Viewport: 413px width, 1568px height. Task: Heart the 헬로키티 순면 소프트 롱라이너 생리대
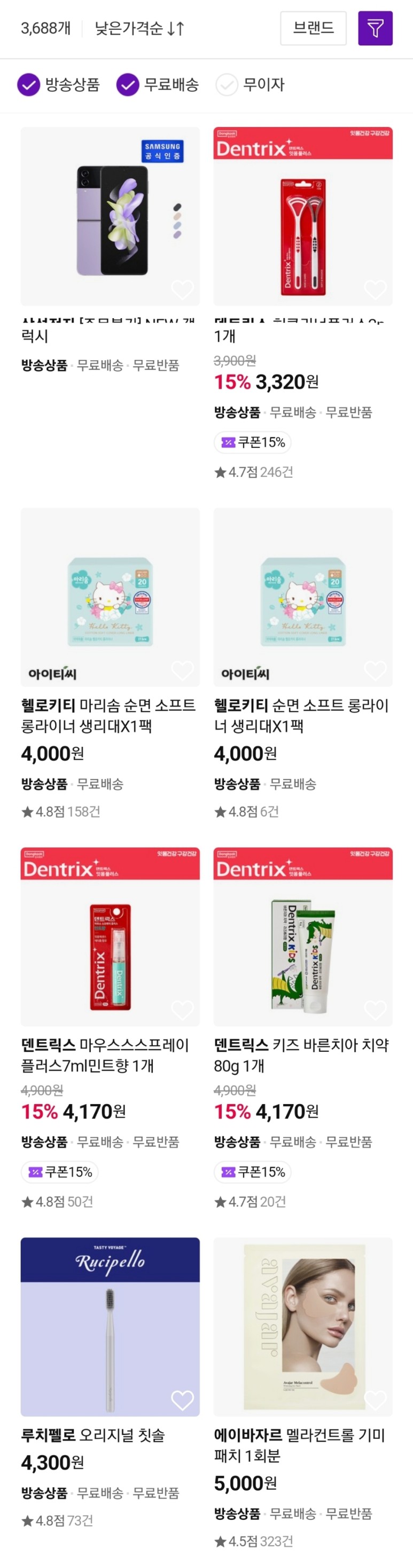pyautogui.click(x=375, y=670)
